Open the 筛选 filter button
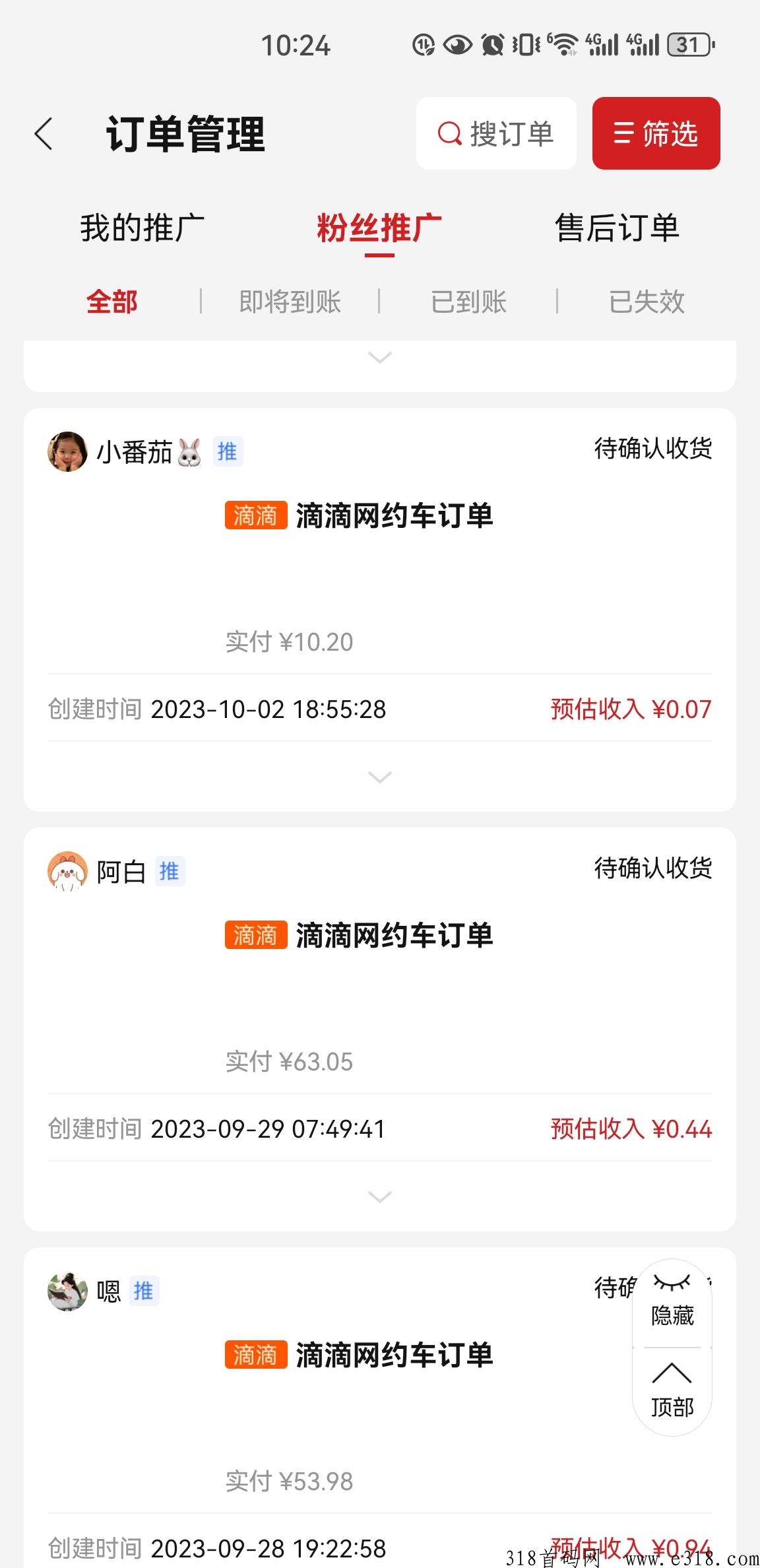This screenshot has width=760, height=1568. pos(656,133)
